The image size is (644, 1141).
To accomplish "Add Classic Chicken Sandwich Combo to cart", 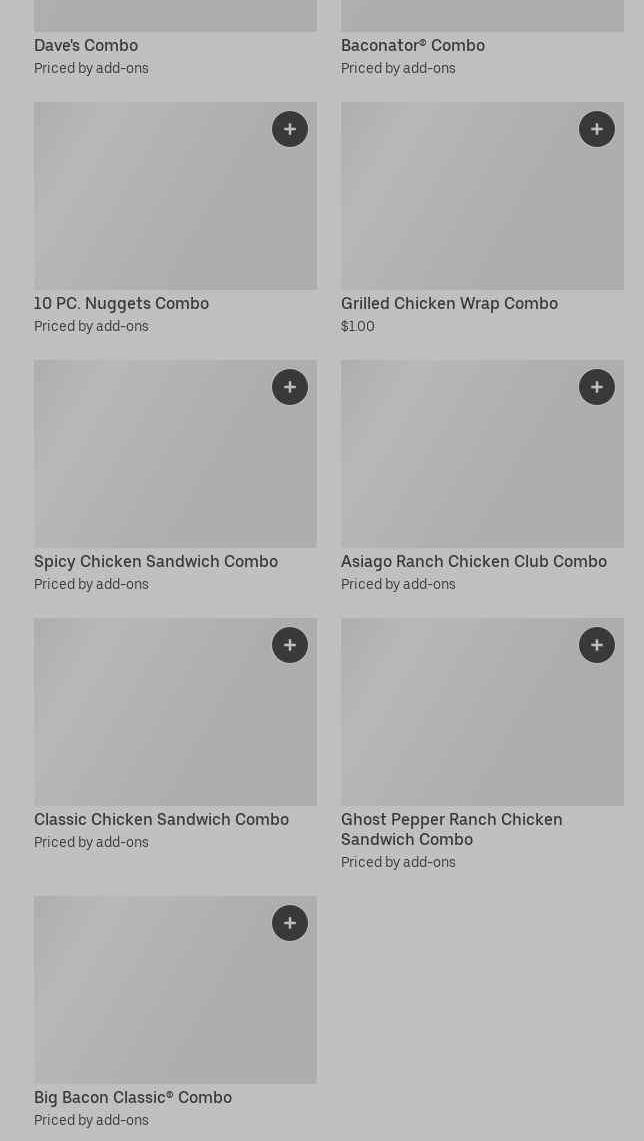I will (290, 645).
